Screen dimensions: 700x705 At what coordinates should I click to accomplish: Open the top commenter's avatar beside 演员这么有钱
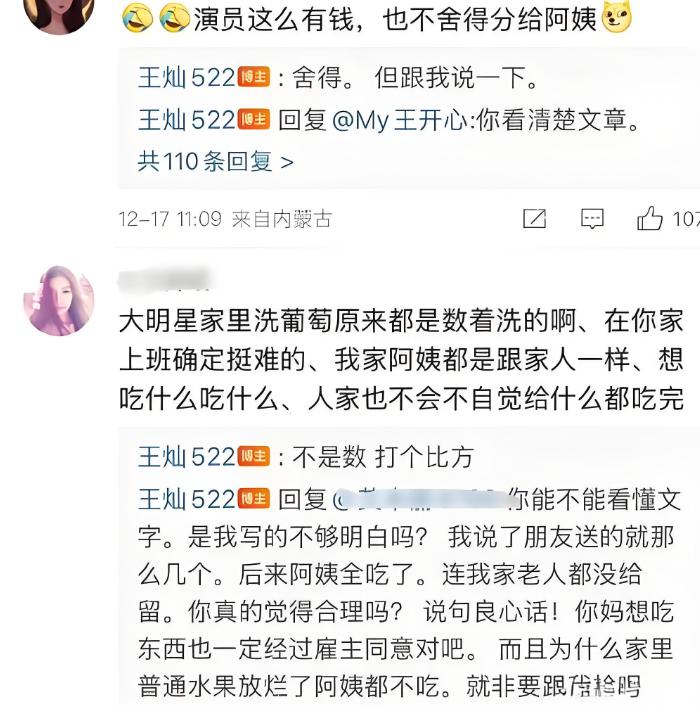pyautogui.click(x=59, y=12)
